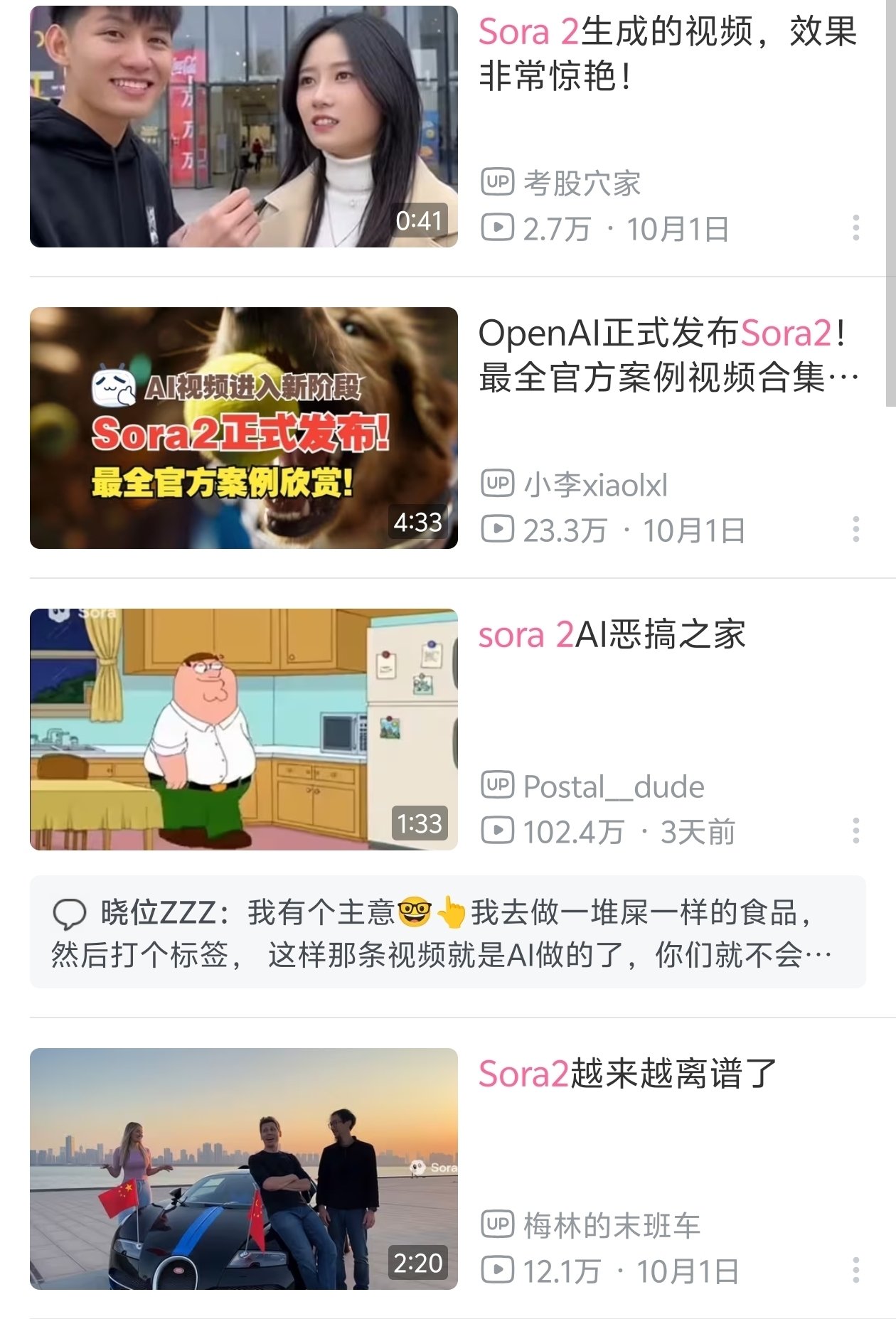The image size is (896, 1319).
Task: Open more options for 梅林的末班车's video
Action: click(x=855, y=1270)
